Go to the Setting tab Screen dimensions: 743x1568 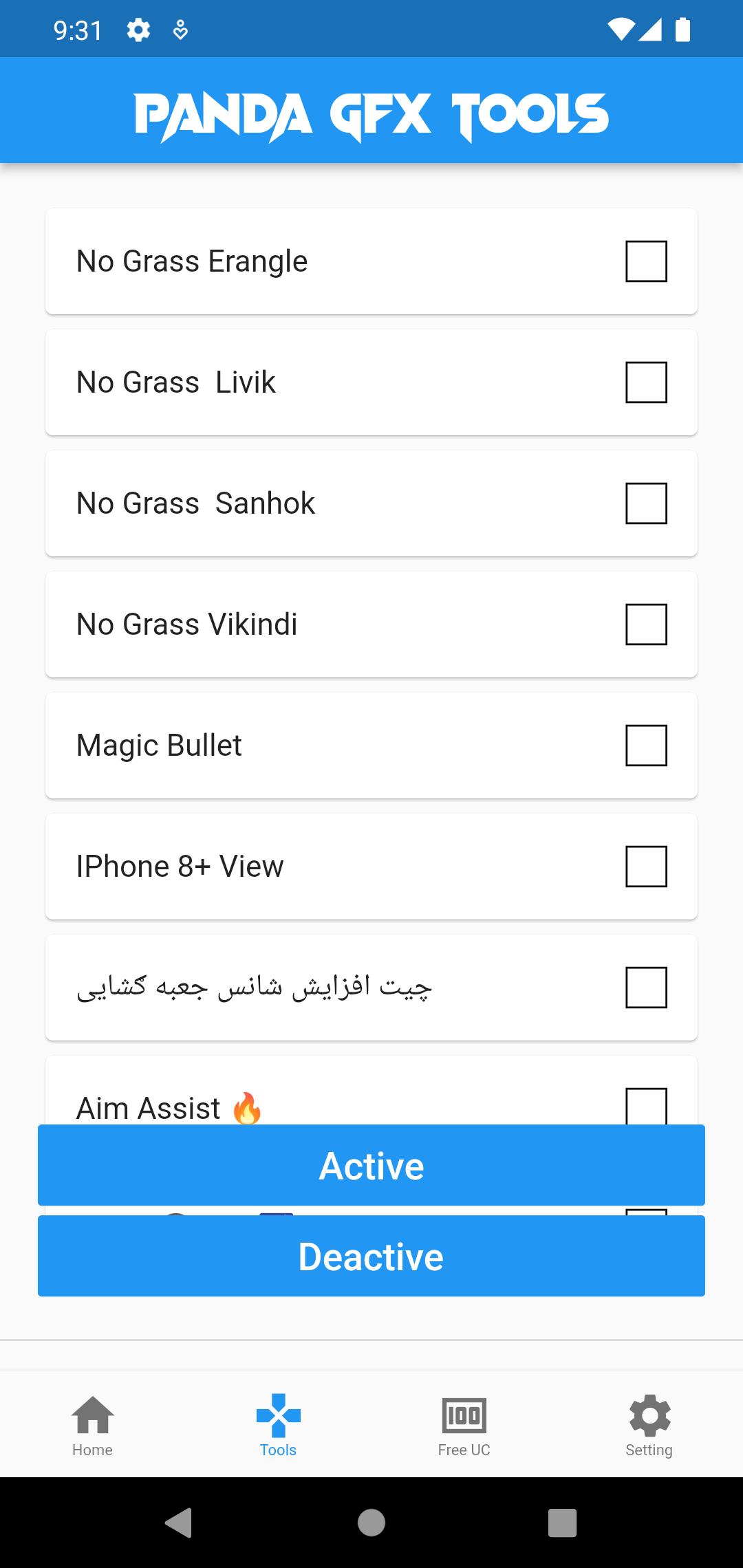(x=649, y=1426)
